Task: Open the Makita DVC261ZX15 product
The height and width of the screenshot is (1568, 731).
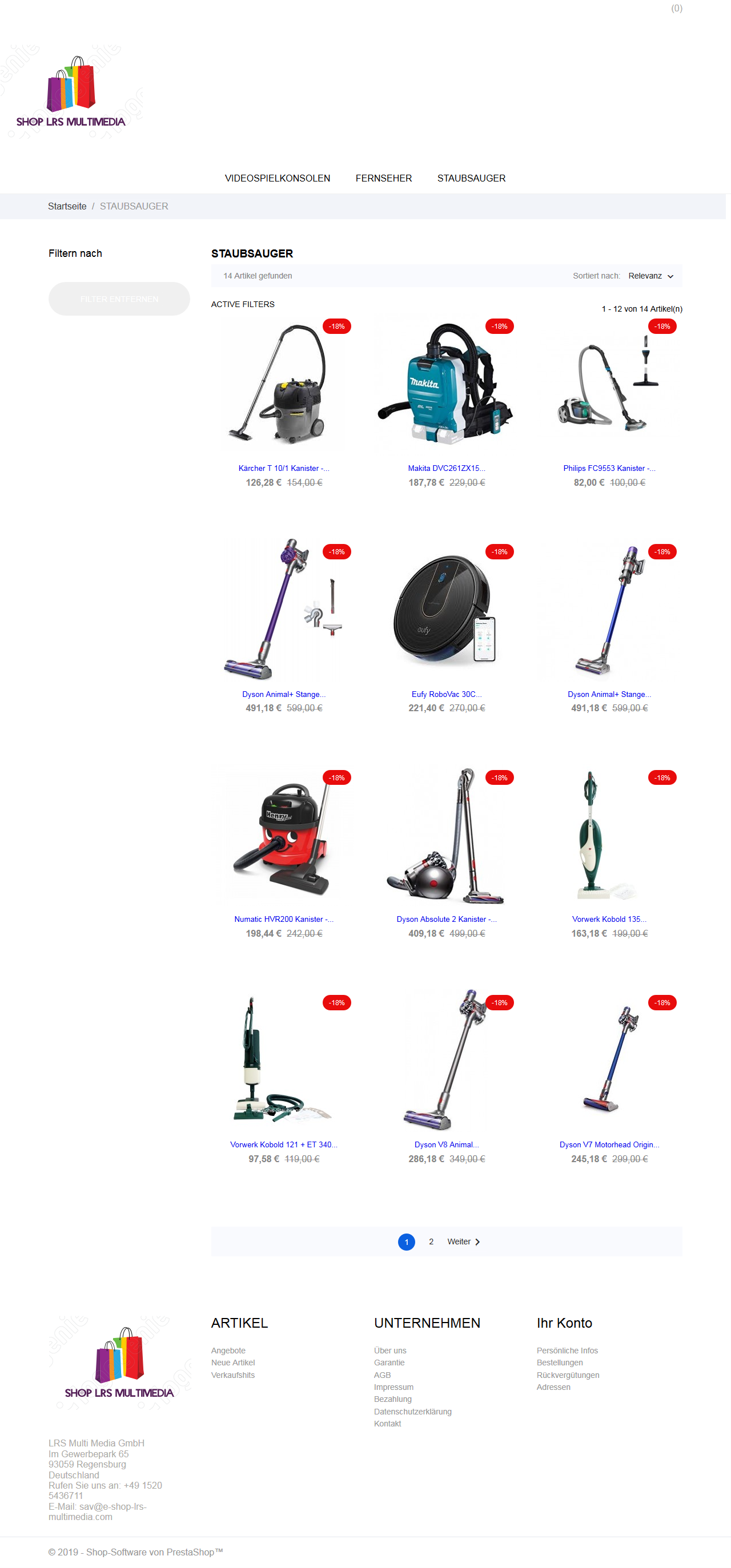Action: pos(447,469)
